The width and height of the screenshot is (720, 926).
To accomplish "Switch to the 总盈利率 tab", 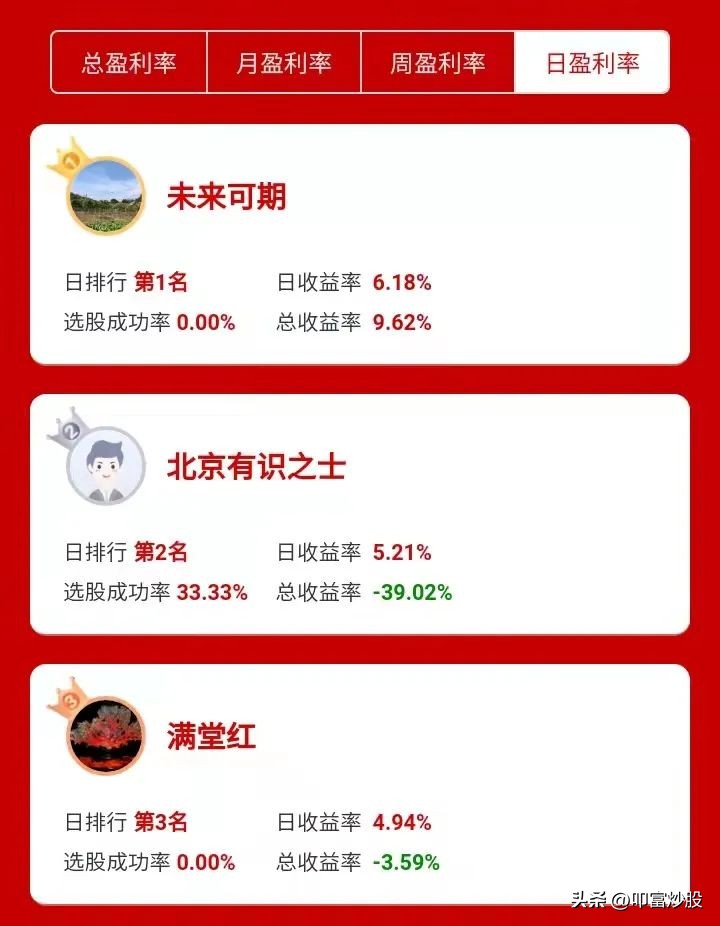I will click(x=129, y=62).
